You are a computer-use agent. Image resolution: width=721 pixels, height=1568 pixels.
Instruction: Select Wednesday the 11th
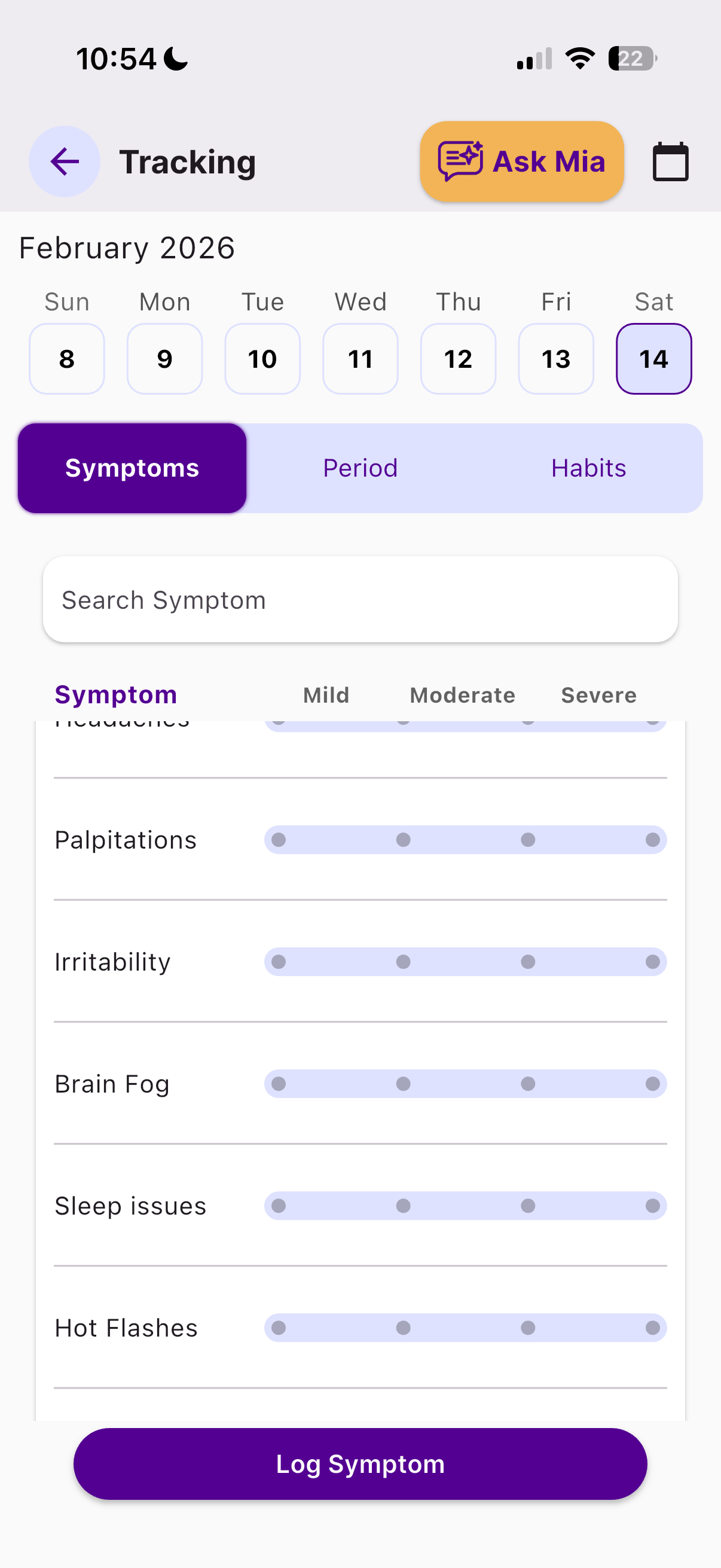[x=360, y=359]
